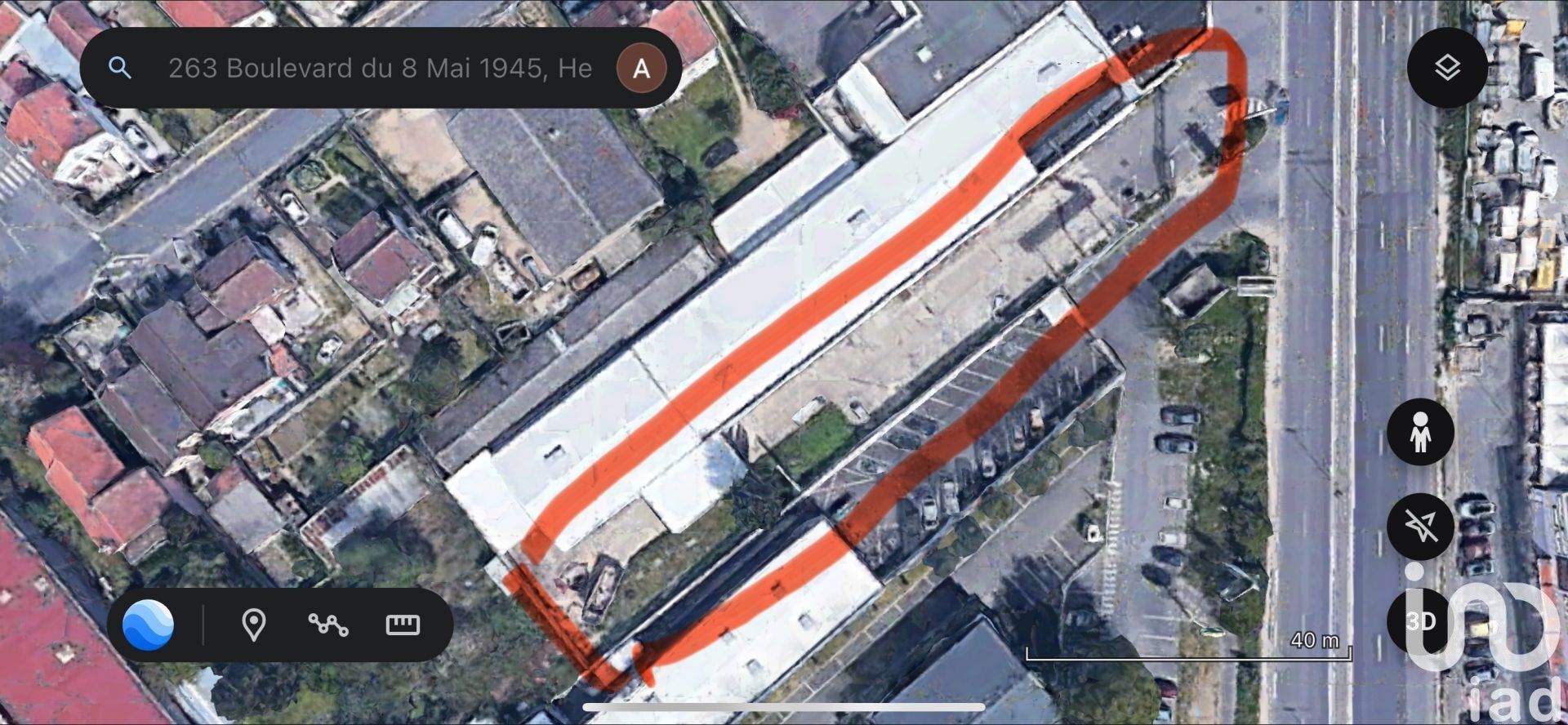
Task: Open the ruler measure tool
Action: 403,625
